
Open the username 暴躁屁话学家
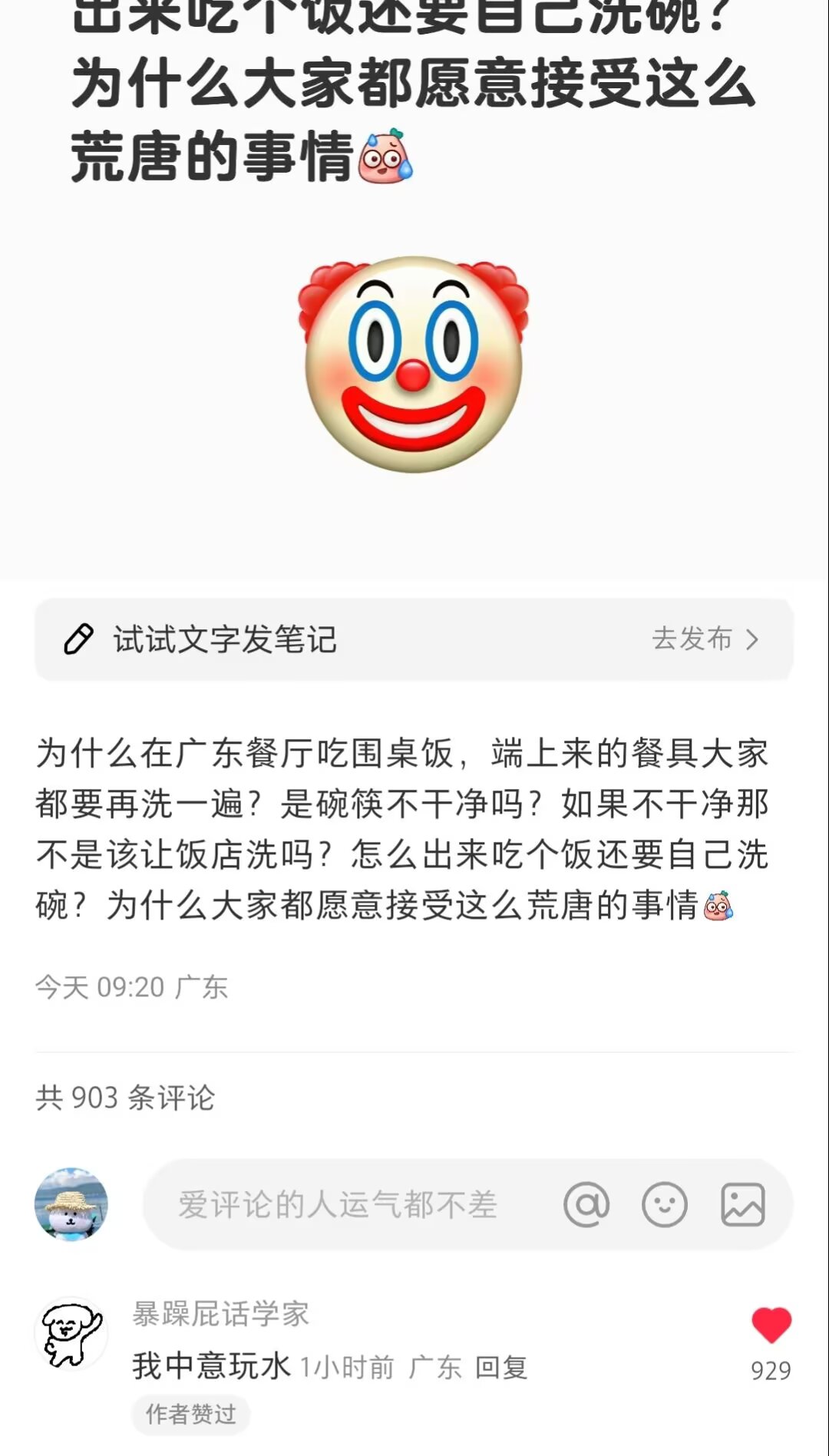pos(221,1313)
